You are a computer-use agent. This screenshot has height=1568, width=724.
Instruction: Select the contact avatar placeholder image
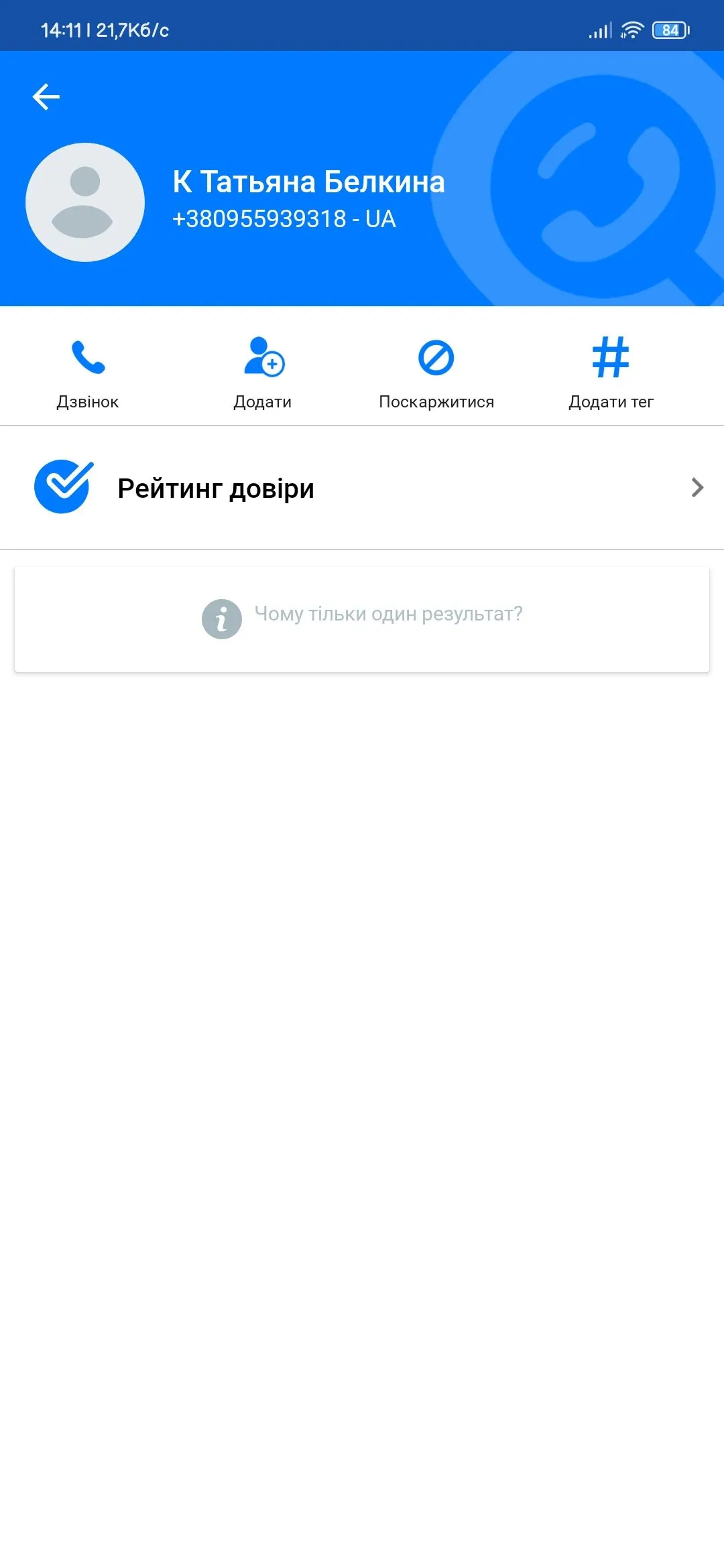(x=85, y=202)
